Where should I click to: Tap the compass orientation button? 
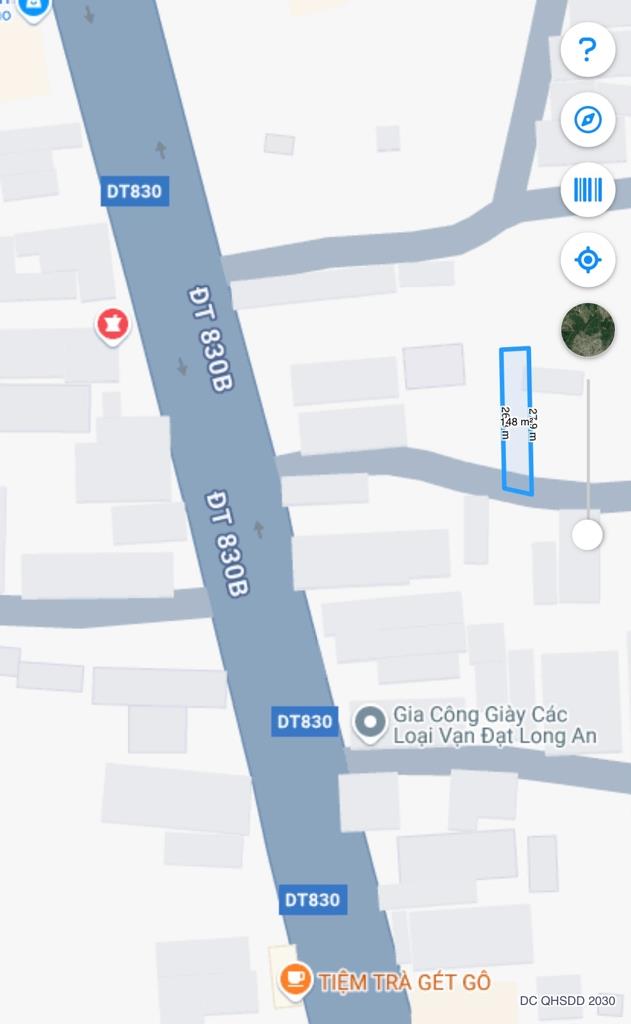pos(588,120)
